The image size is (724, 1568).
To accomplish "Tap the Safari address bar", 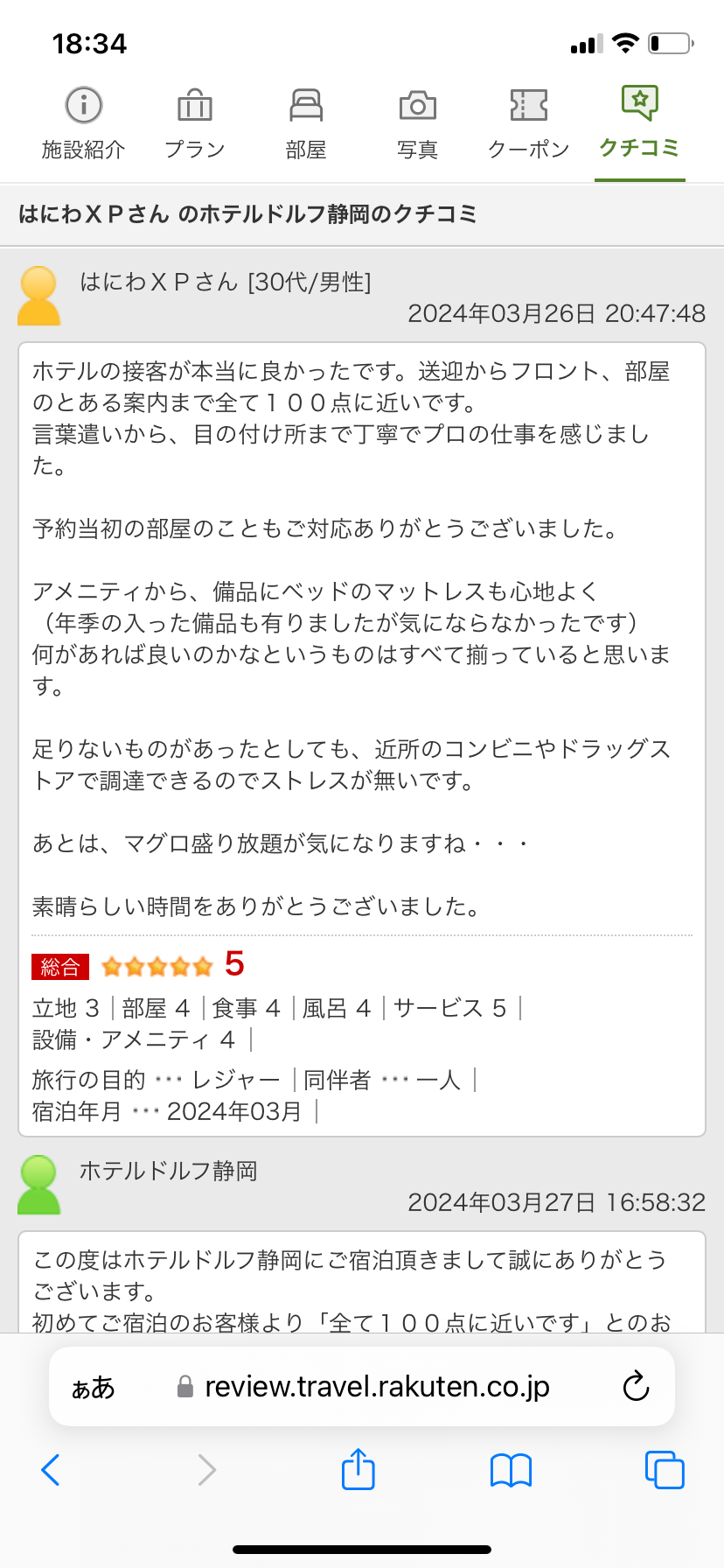I will click(x=376, y=1387).
